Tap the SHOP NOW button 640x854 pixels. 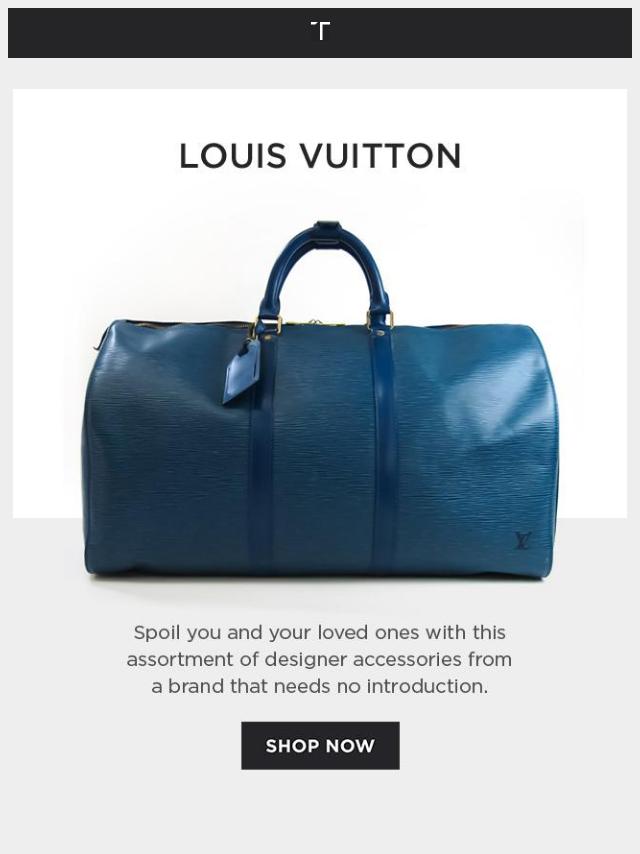coord(320,746)
